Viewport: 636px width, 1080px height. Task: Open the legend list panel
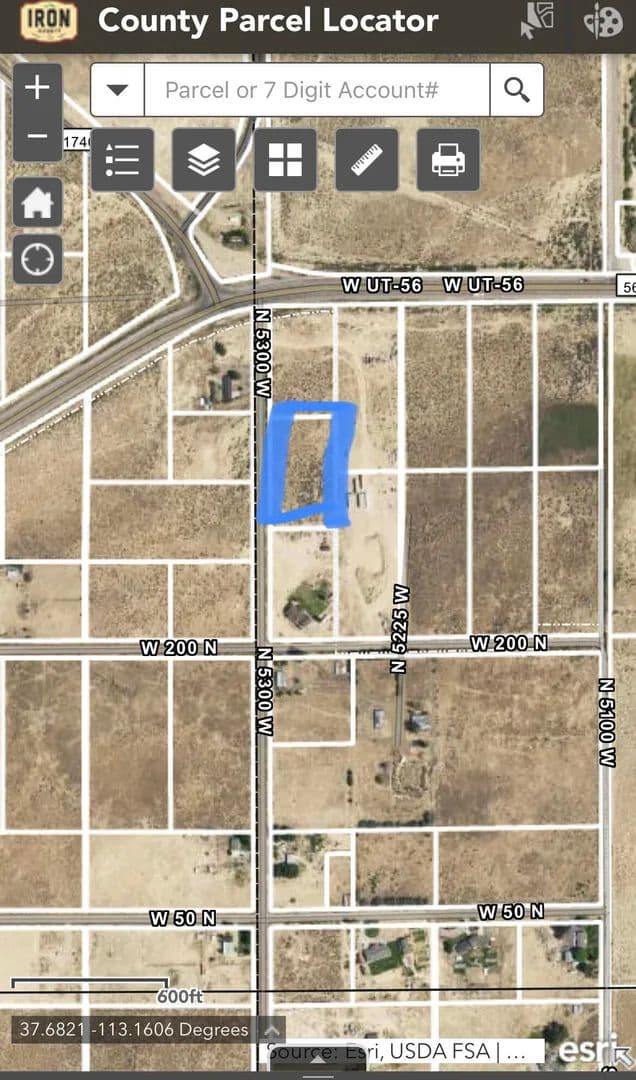pyautogui.click(x=122, y=160)
